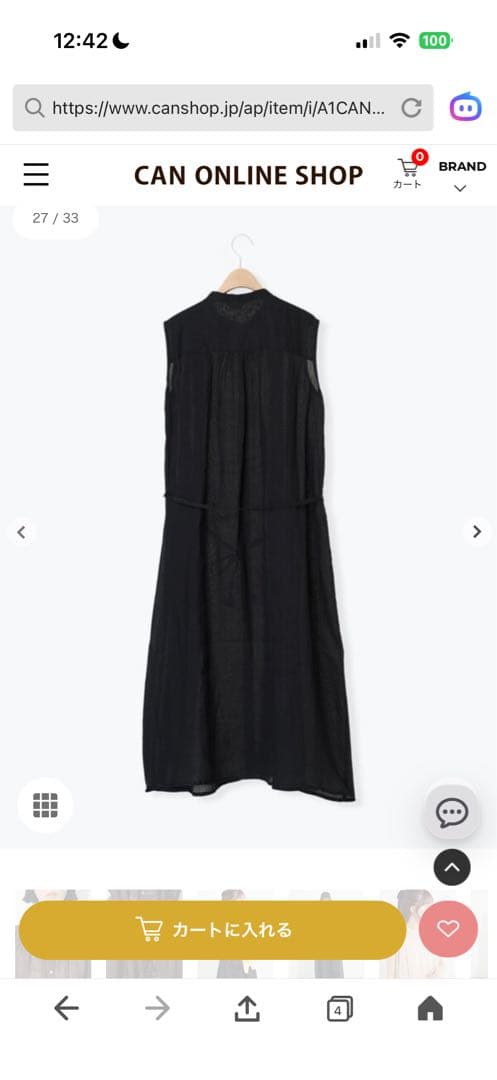Add item to cart with カートに入れる
The height and width of the screenshot is (1080, 497).
point(213,930)
